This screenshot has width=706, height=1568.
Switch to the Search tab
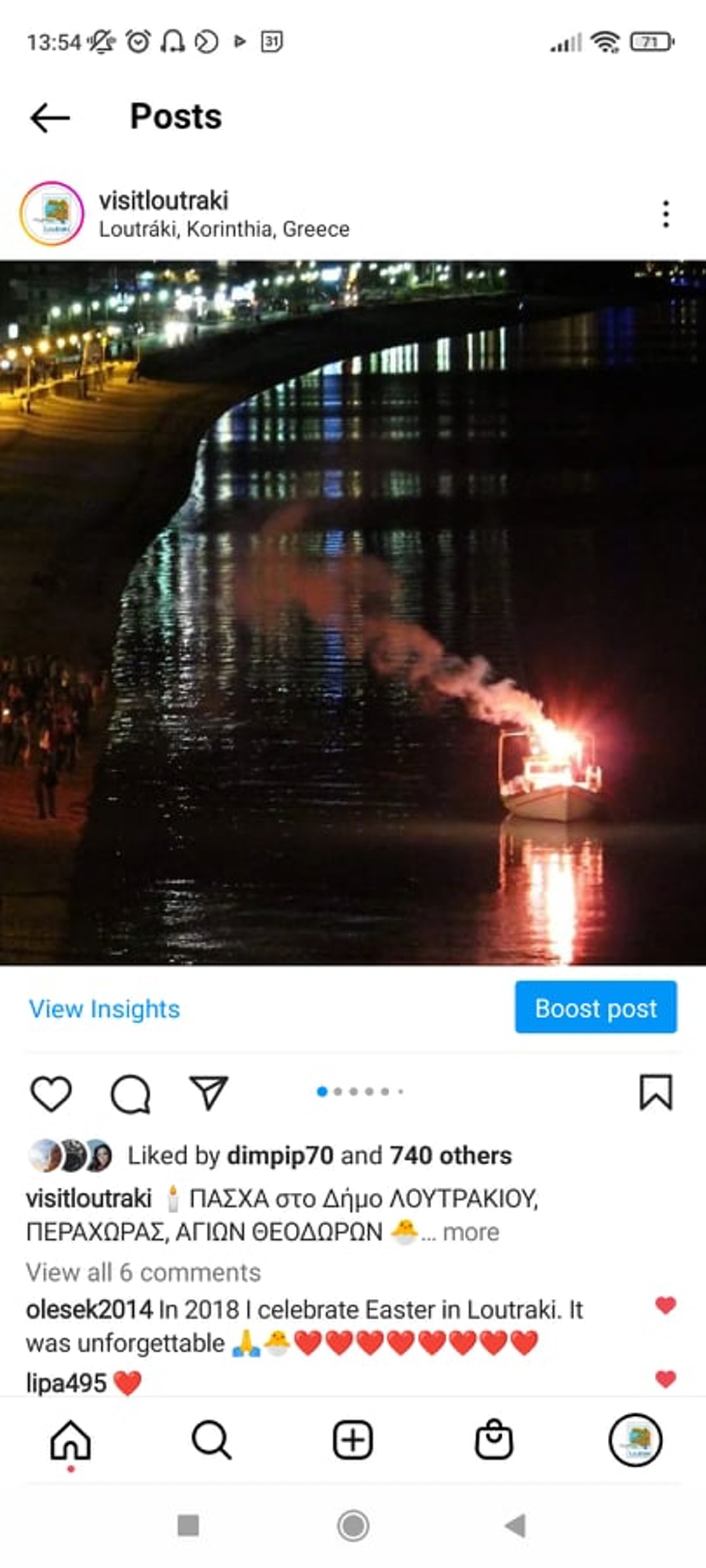(211, 1440)
